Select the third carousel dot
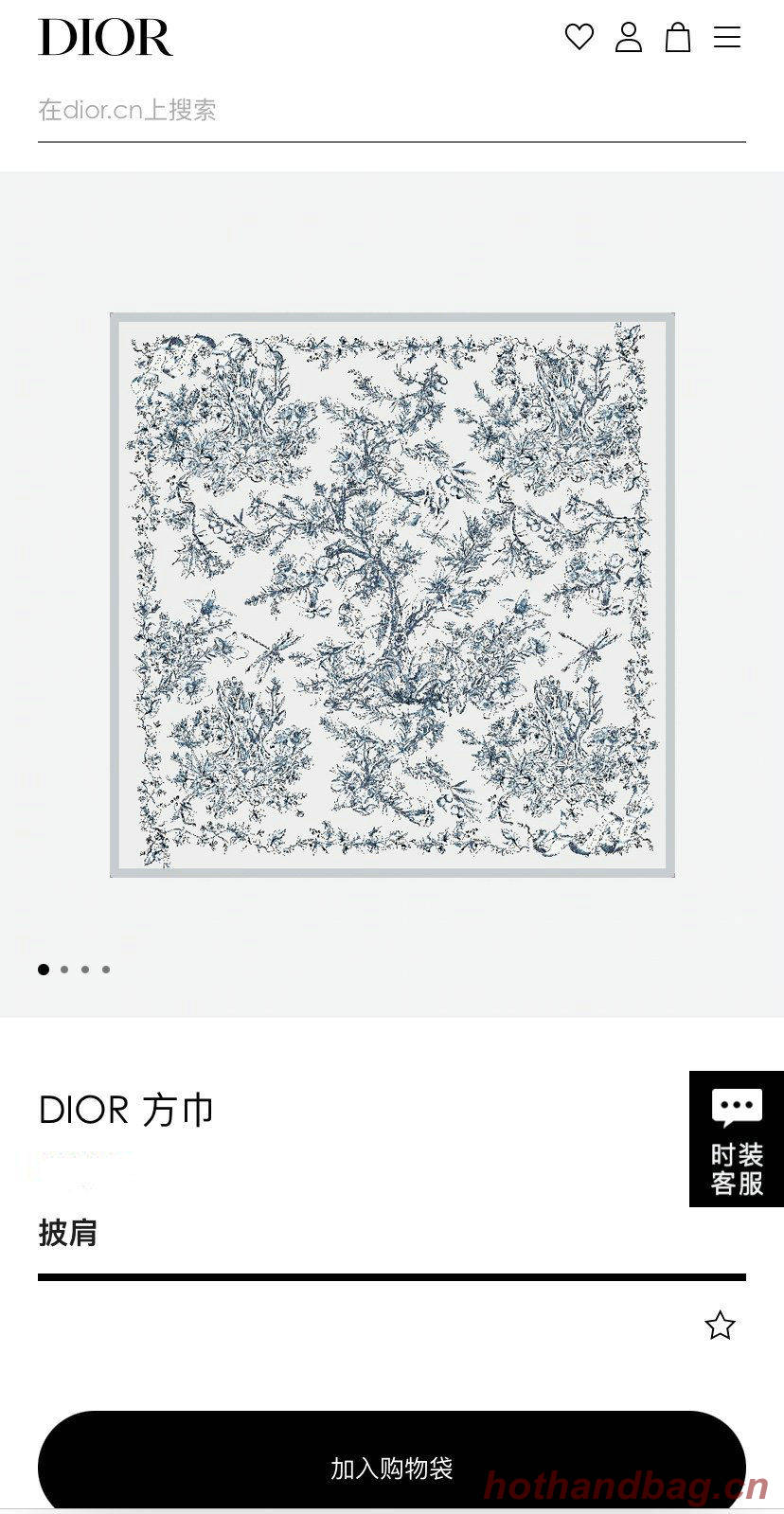 84,970
